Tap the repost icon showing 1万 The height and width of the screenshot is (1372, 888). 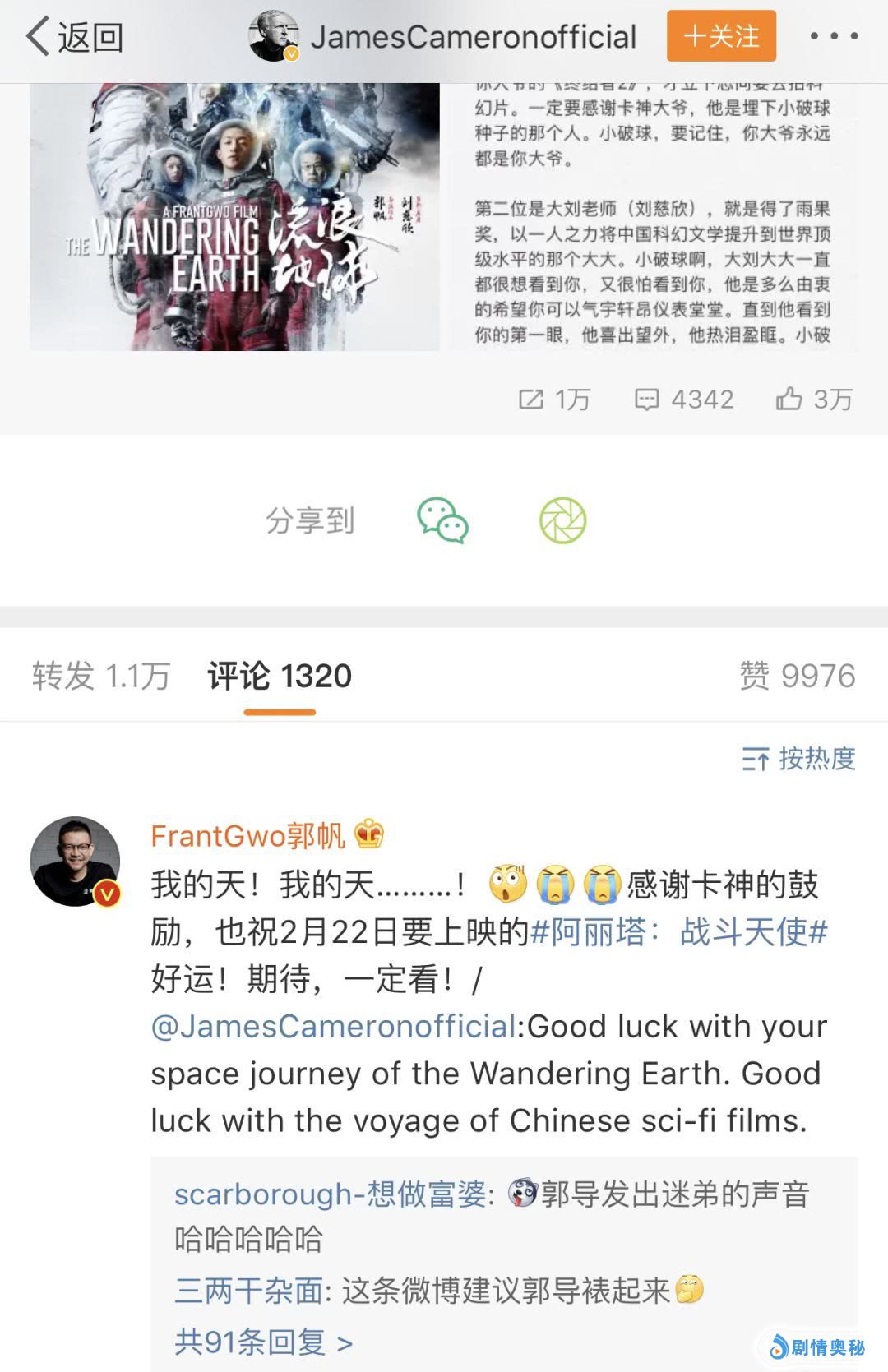pos(554,400)
